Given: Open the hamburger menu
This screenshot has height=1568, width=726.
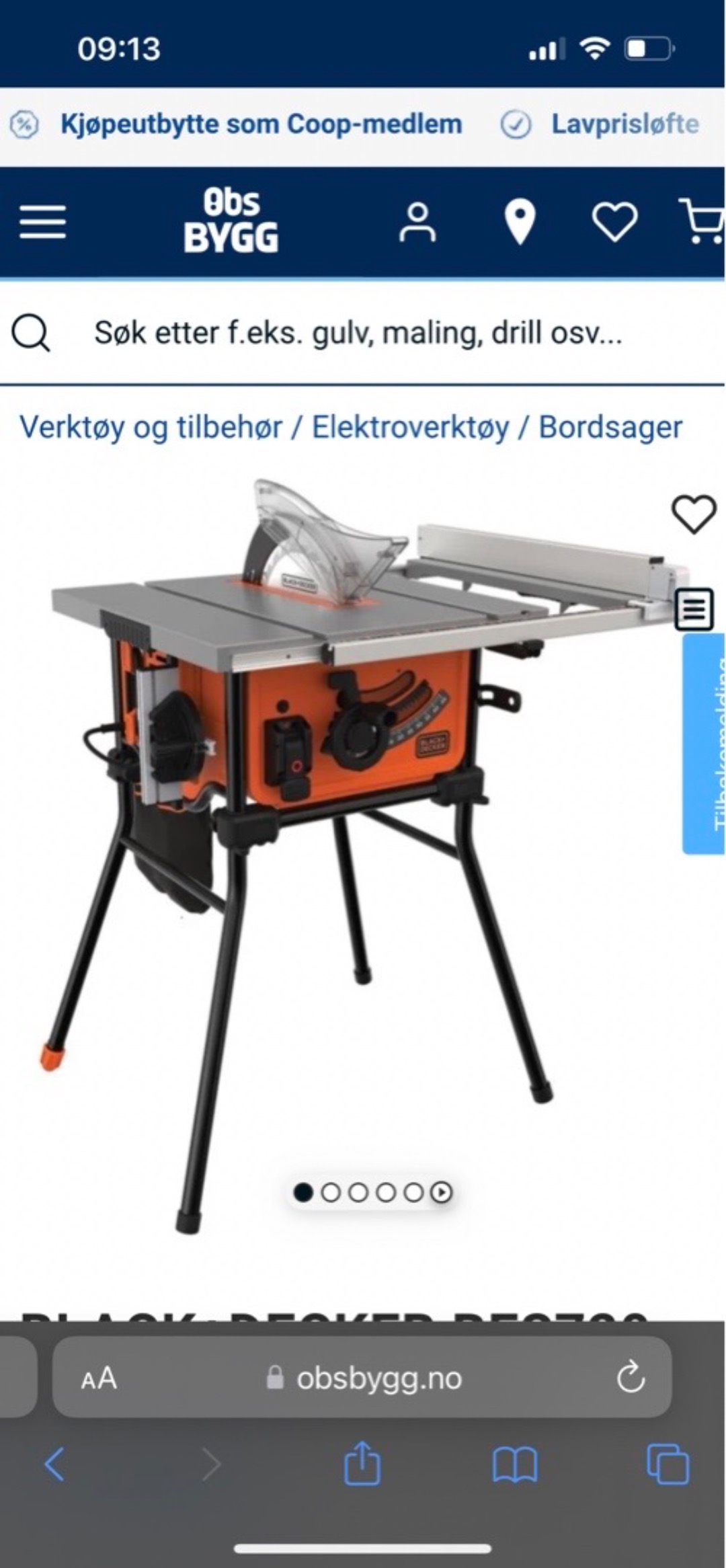Looking at the screenshot, I should coord(42,222).
